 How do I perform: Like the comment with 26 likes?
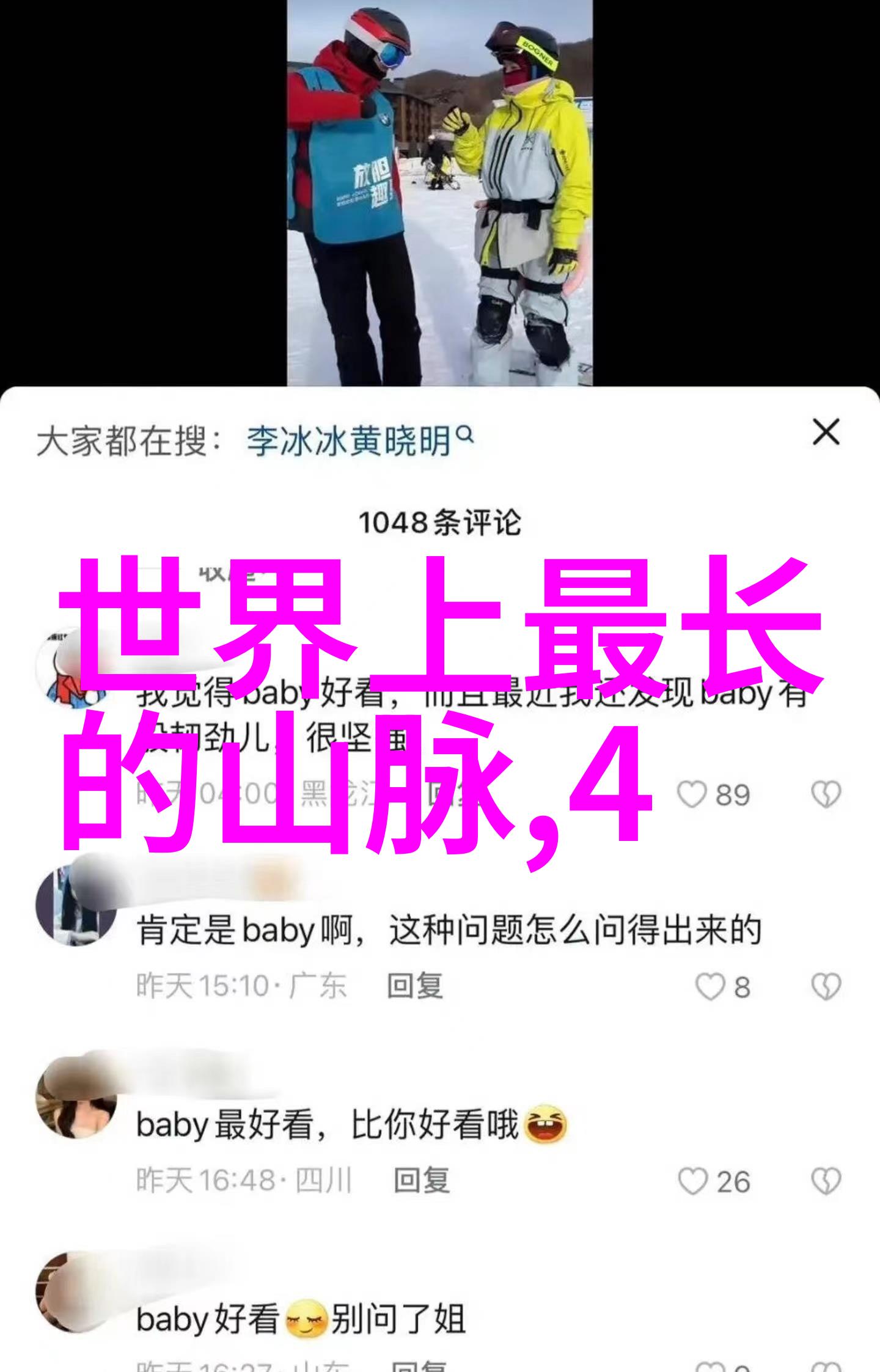693,1181
